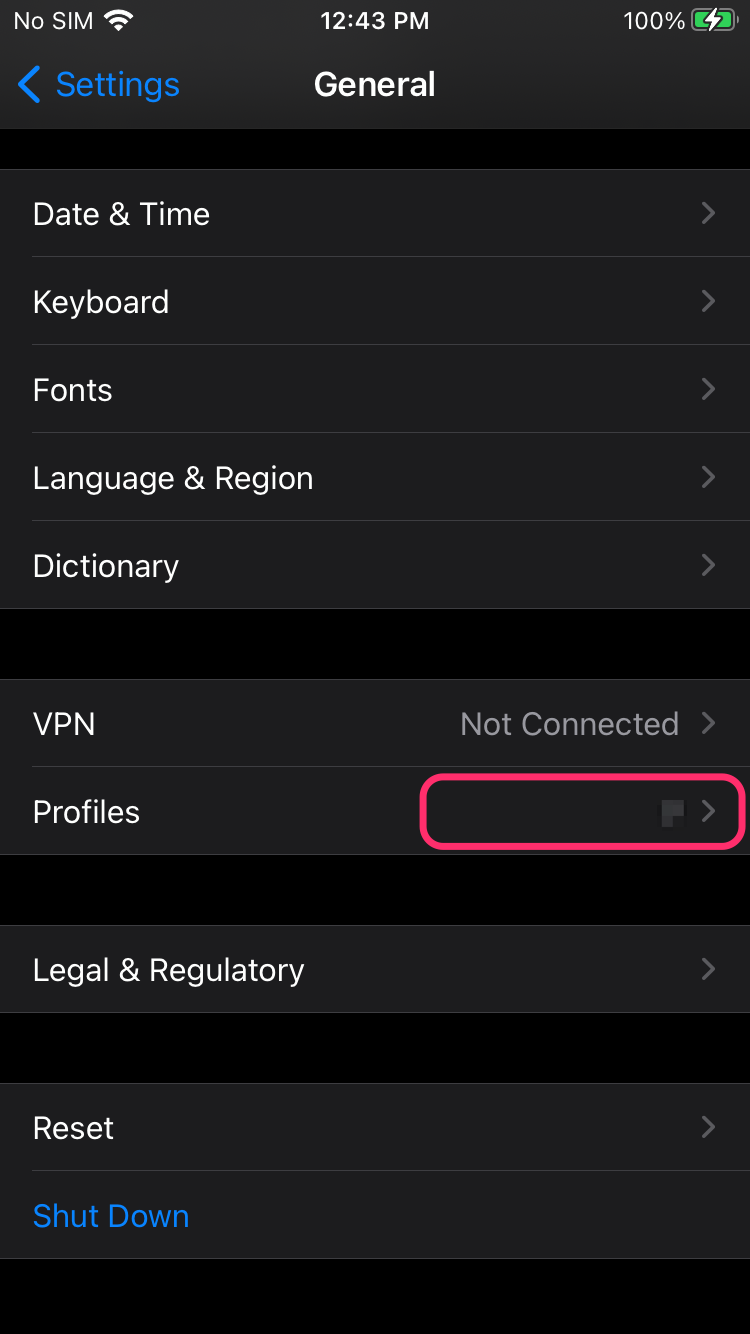750x1334 pixels.
Task: Open Date & Time settings
Action: tap(375, 214)
